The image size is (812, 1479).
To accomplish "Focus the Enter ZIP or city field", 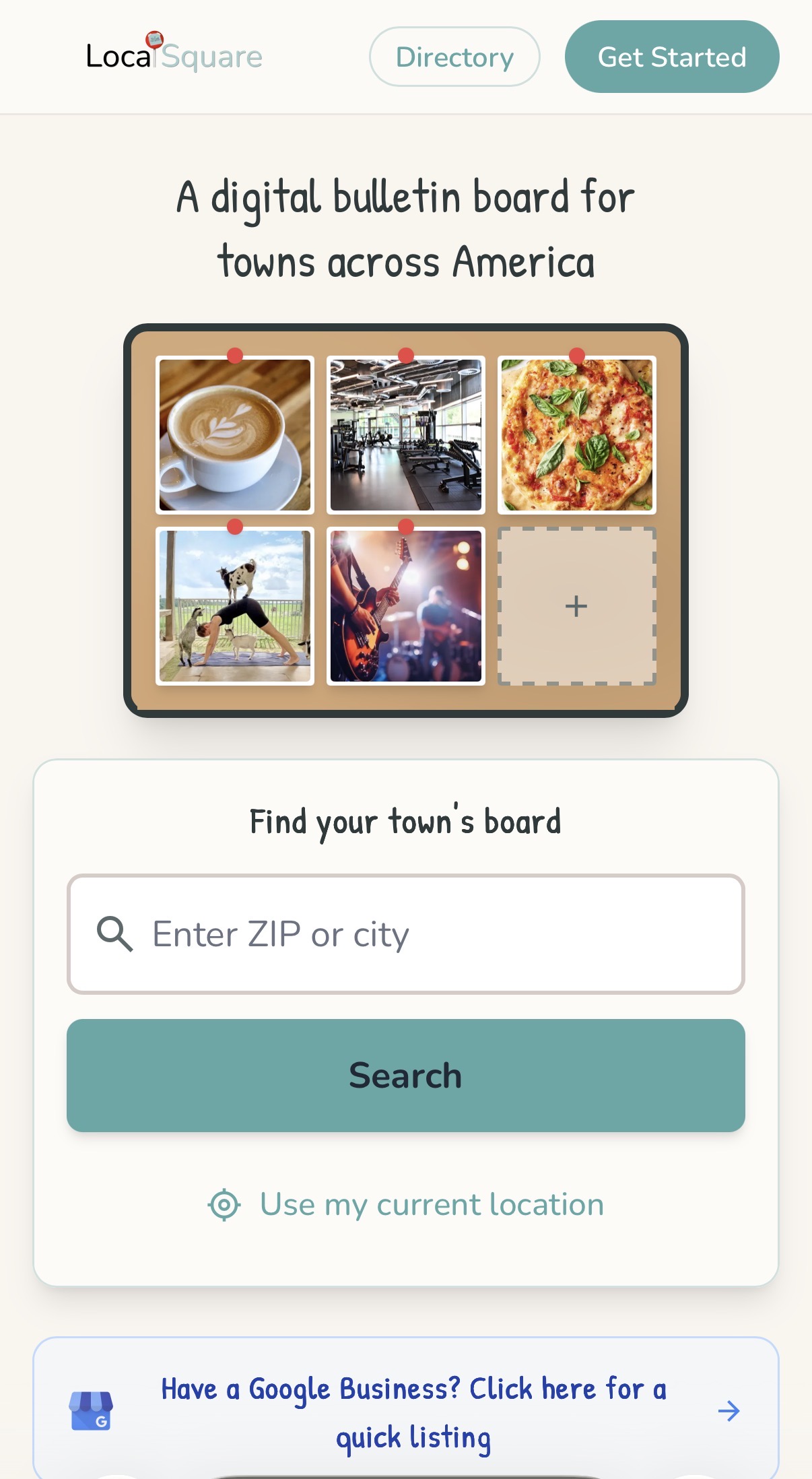I will pos(431,934).
